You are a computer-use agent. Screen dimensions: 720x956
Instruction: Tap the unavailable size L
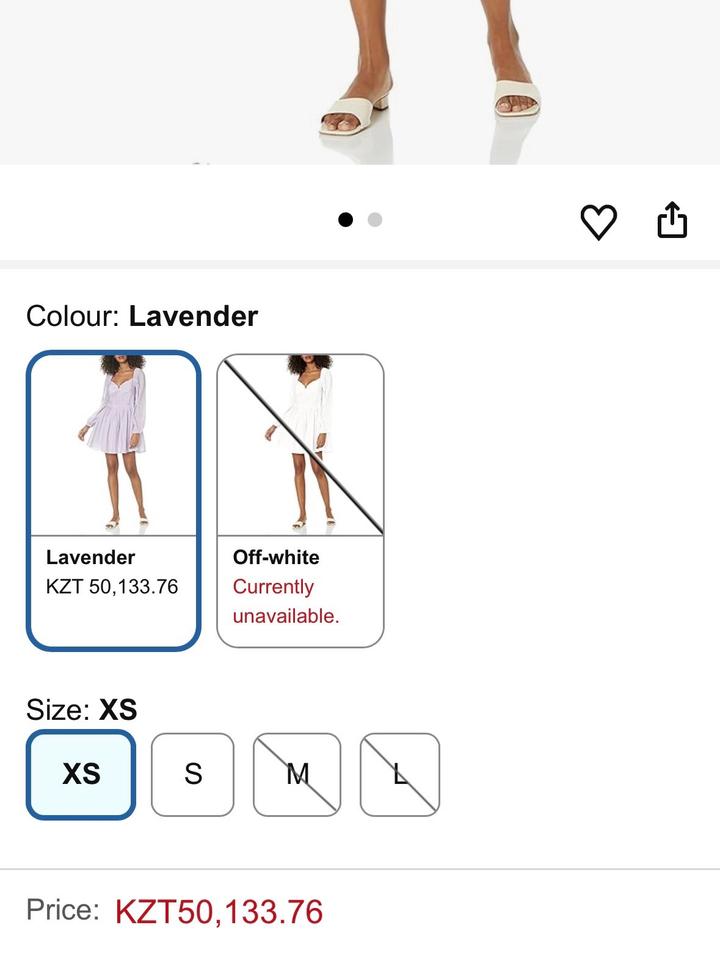point(400,775)
